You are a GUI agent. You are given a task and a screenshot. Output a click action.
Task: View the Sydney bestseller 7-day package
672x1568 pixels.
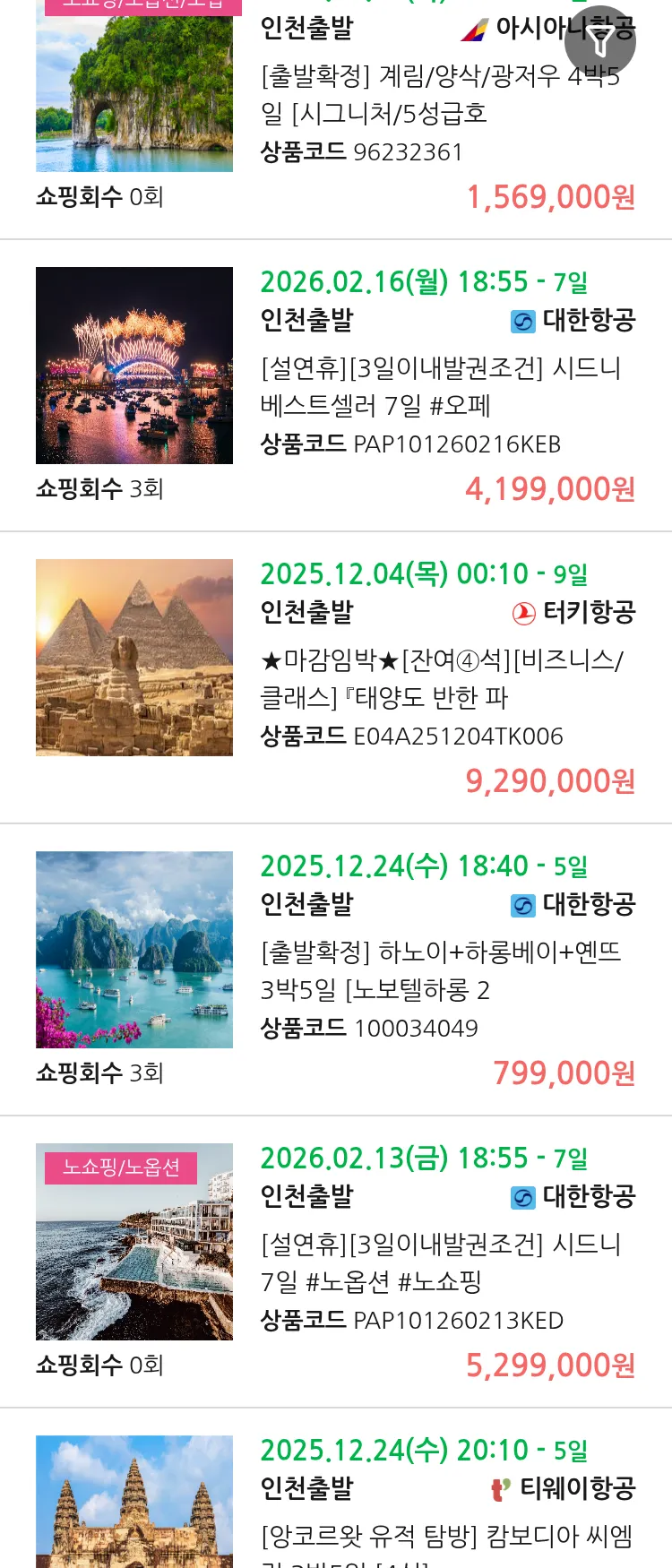(441, 386)
